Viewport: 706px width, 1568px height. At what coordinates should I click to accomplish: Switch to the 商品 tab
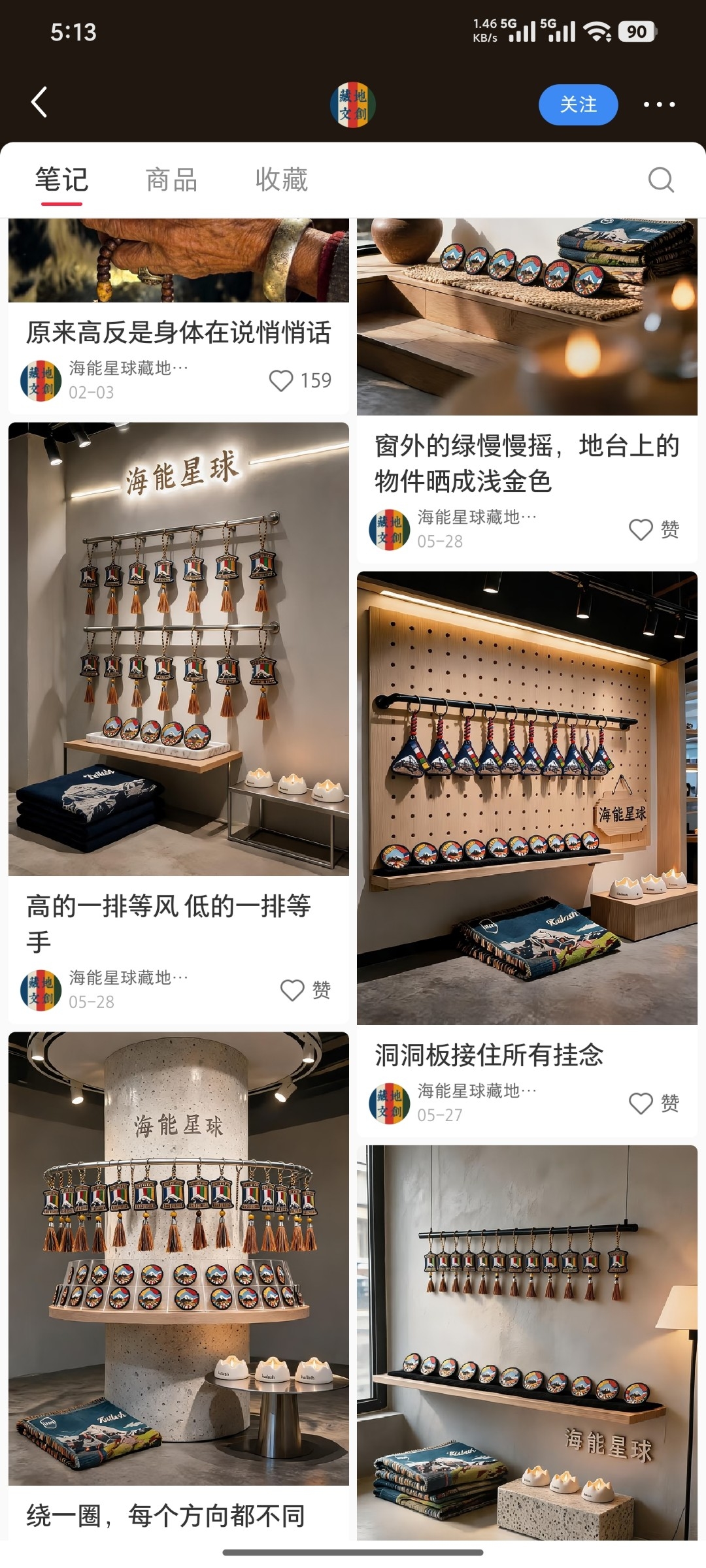pyautogui.click(x=171, y=180)
